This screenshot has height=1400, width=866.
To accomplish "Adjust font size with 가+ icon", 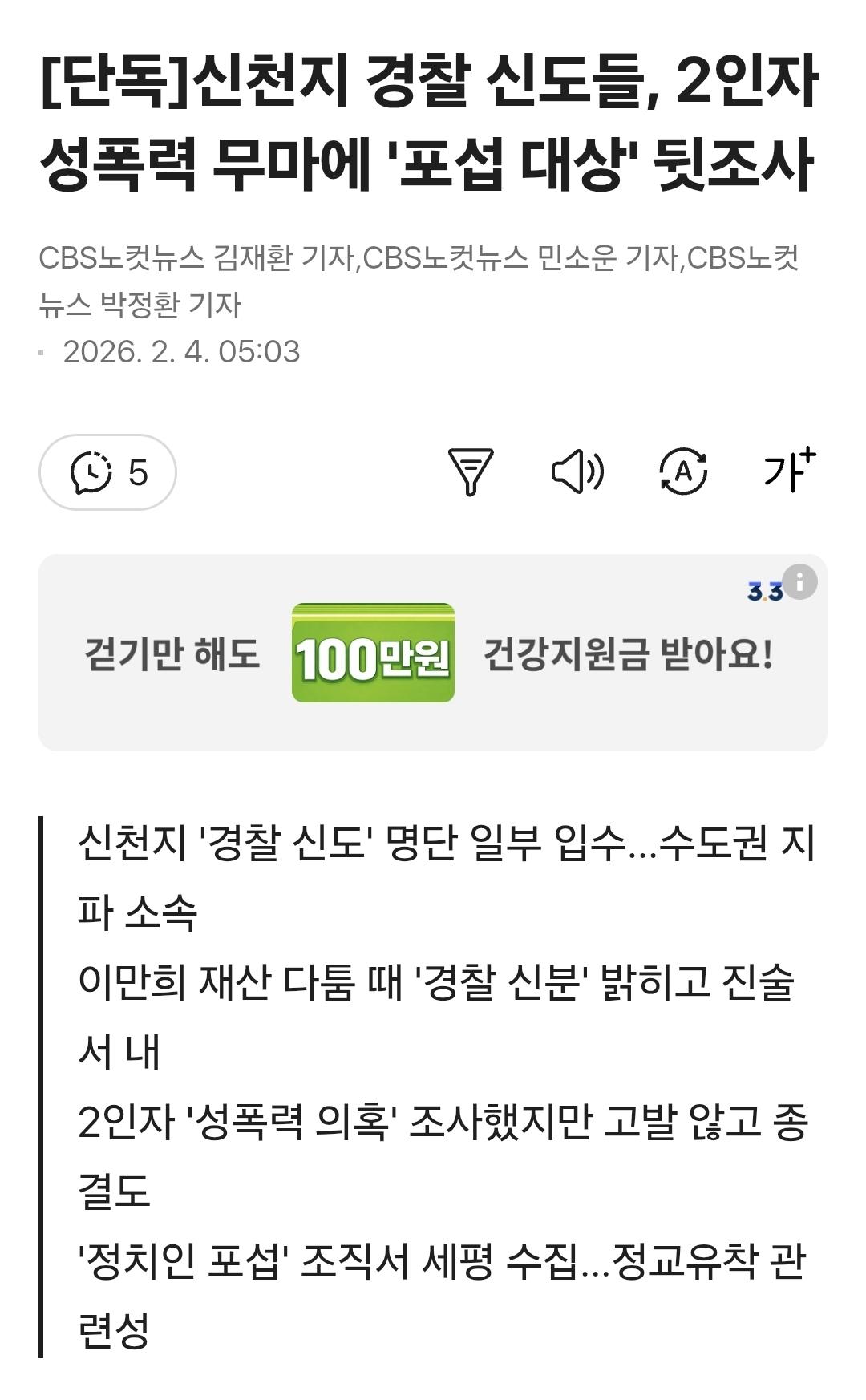I will [x=790, y=470].
